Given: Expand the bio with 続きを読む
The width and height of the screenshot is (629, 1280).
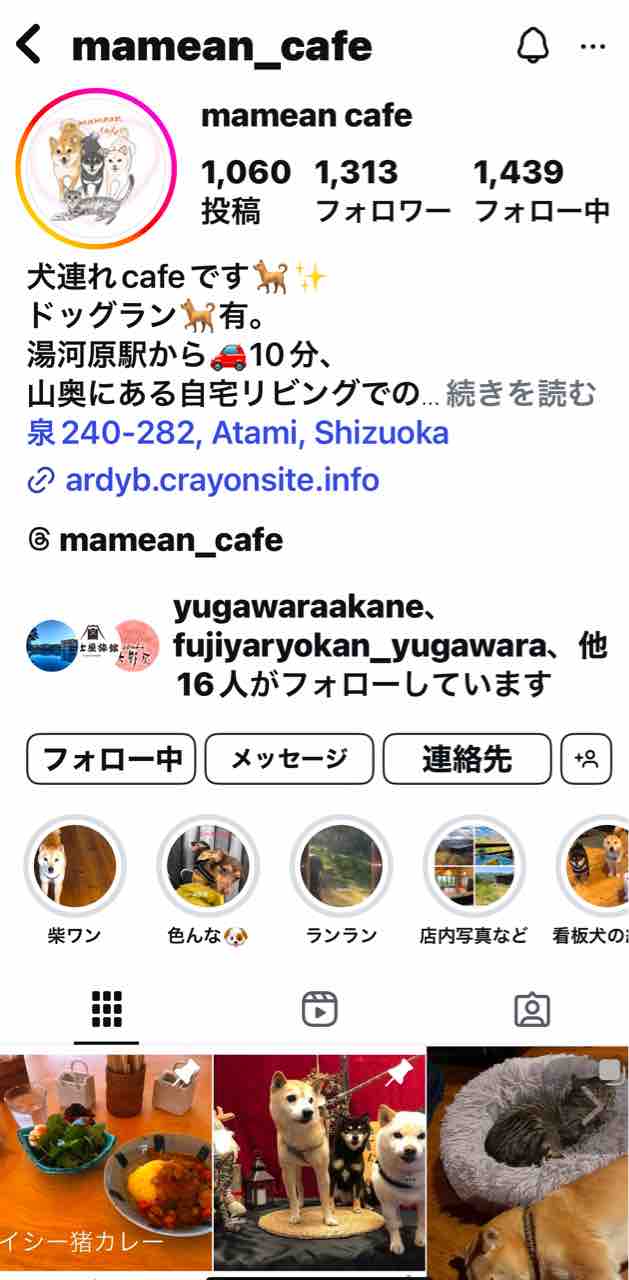Looking at the screenshot, I should (x=520, y=394).
